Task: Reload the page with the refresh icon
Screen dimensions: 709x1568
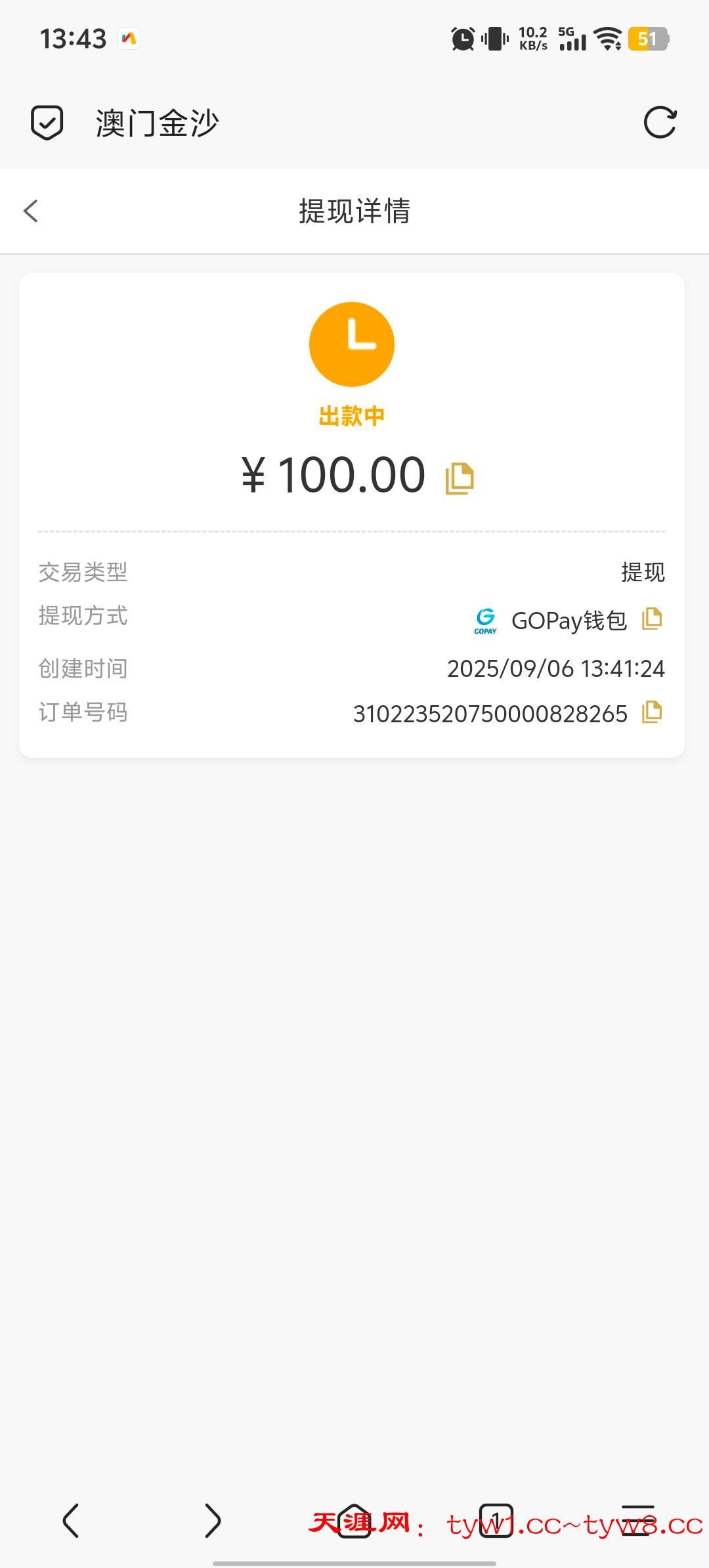Action: click(x=660, y=123)
